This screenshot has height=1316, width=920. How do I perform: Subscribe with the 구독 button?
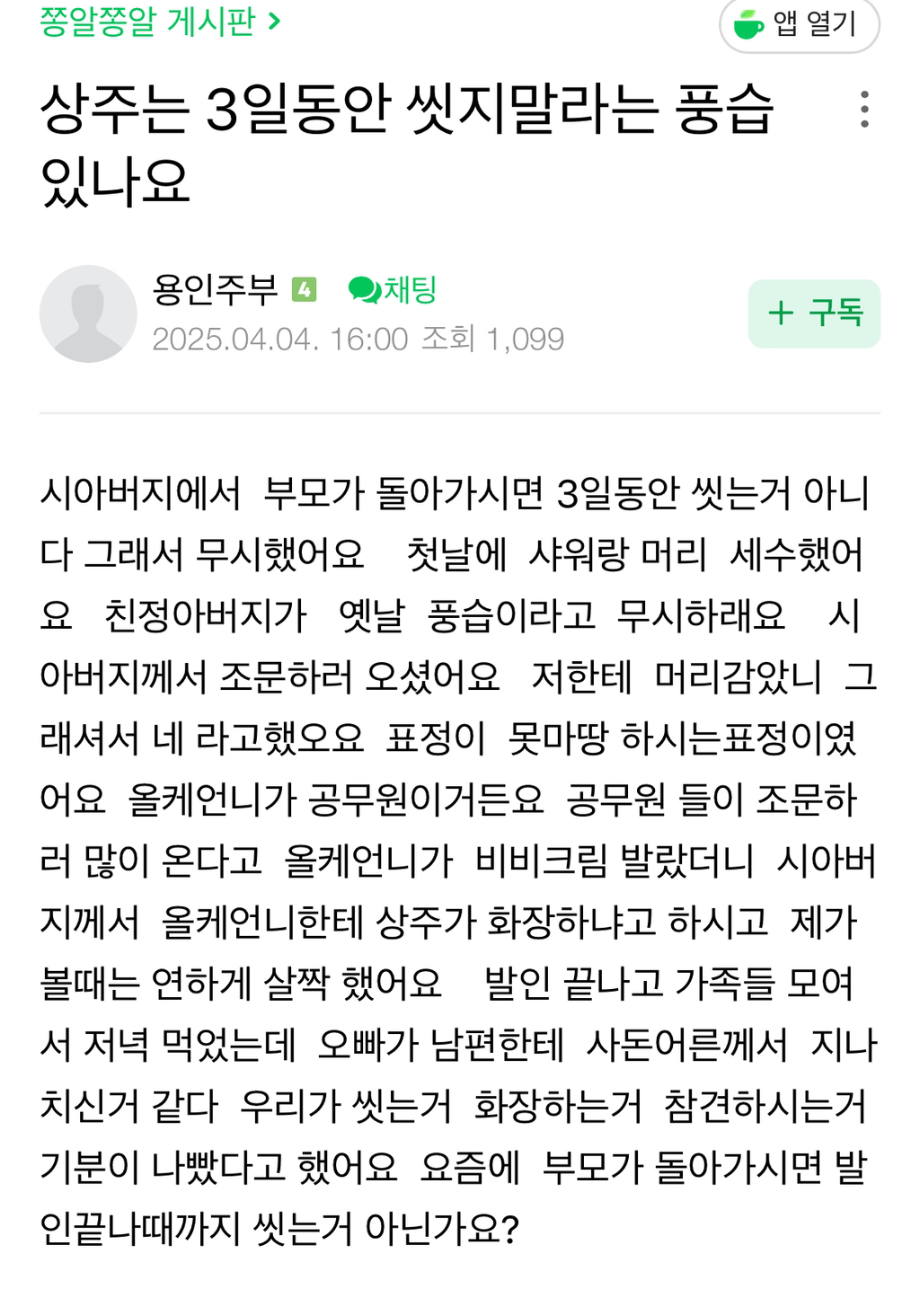pyautogui.click(x=814, y=314)
